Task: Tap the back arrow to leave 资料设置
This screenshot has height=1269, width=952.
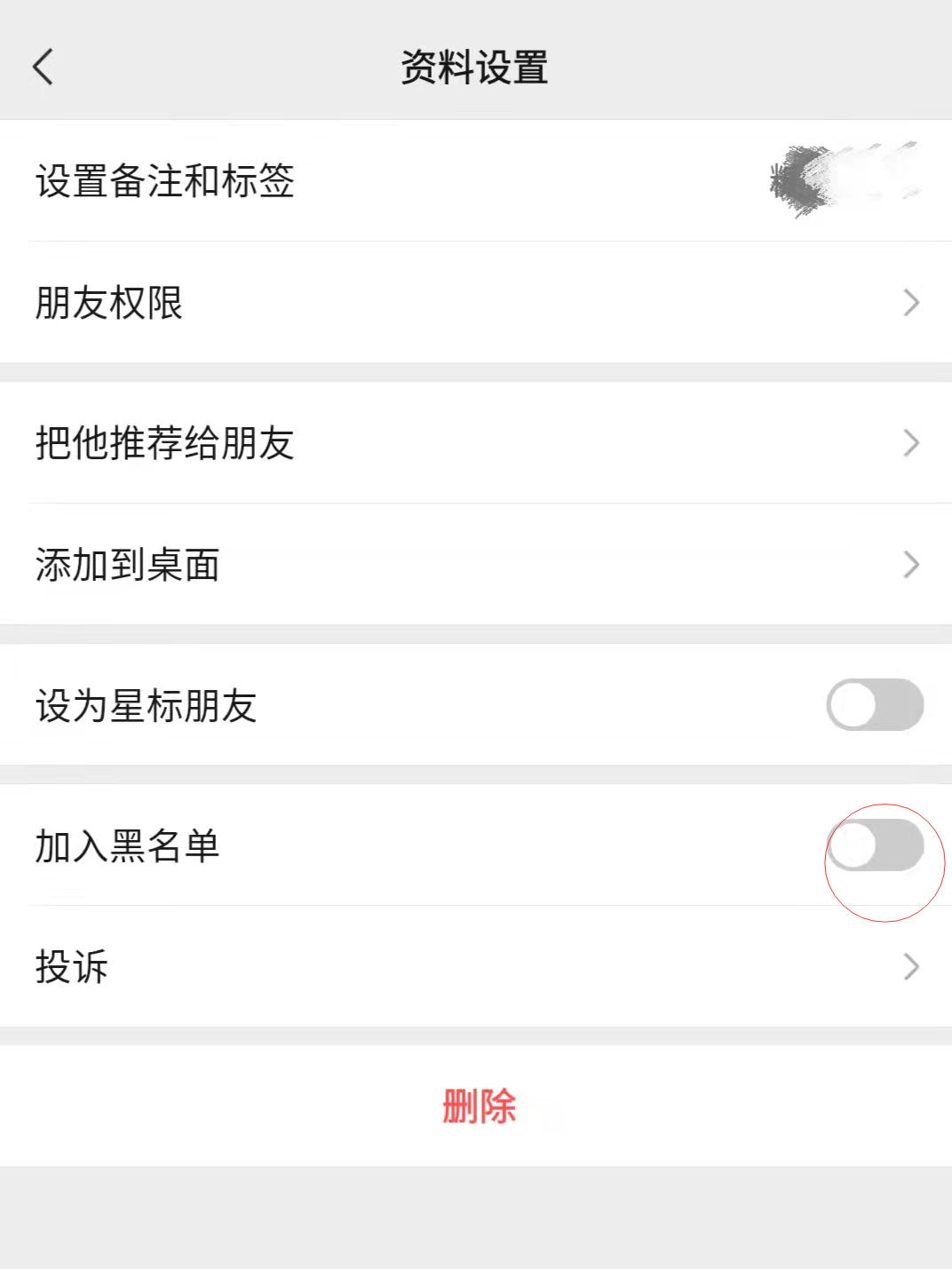Action: coord(43,66)
